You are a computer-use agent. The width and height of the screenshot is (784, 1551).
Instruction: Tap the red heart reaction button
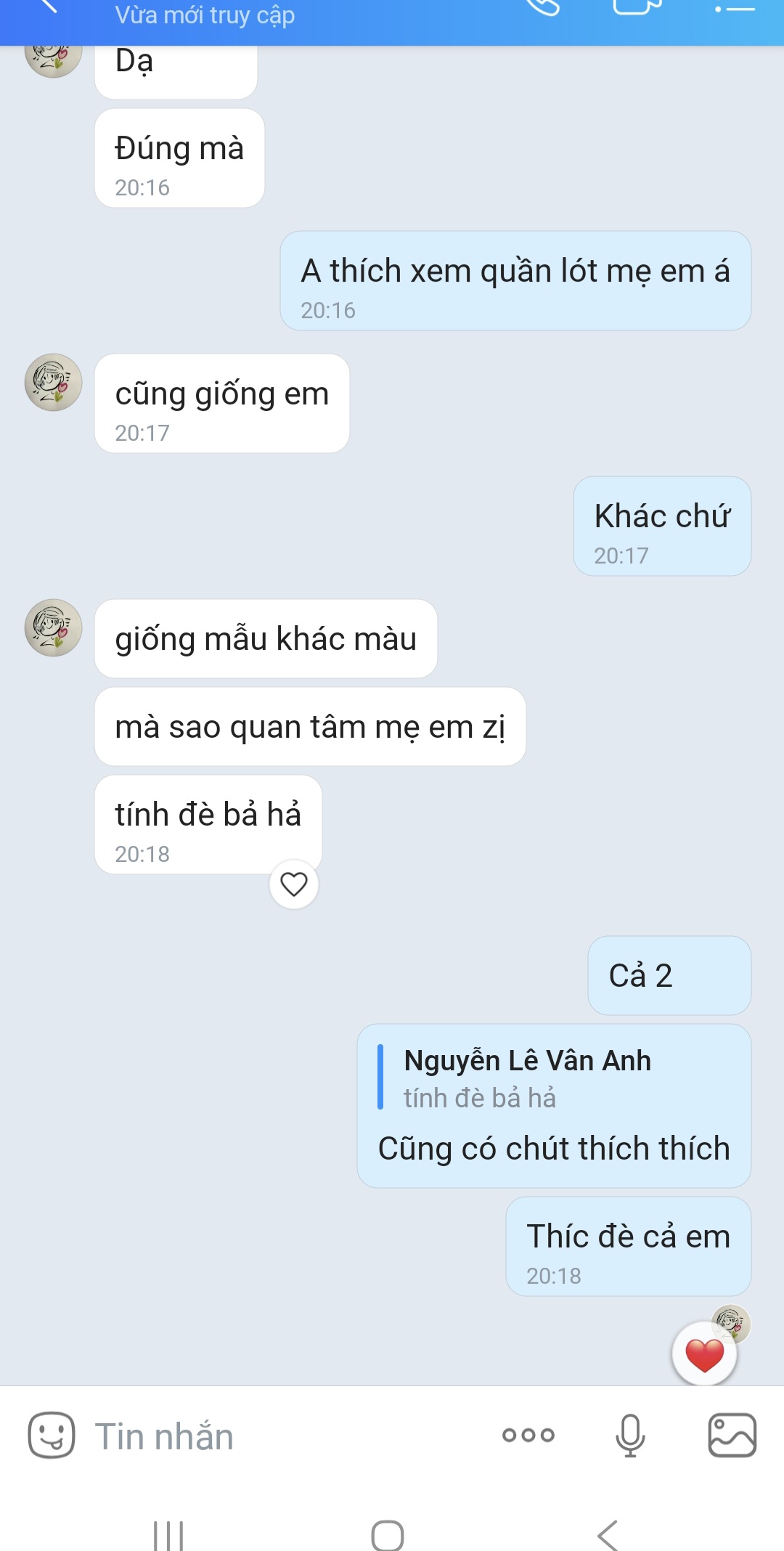click(704, 1354)
